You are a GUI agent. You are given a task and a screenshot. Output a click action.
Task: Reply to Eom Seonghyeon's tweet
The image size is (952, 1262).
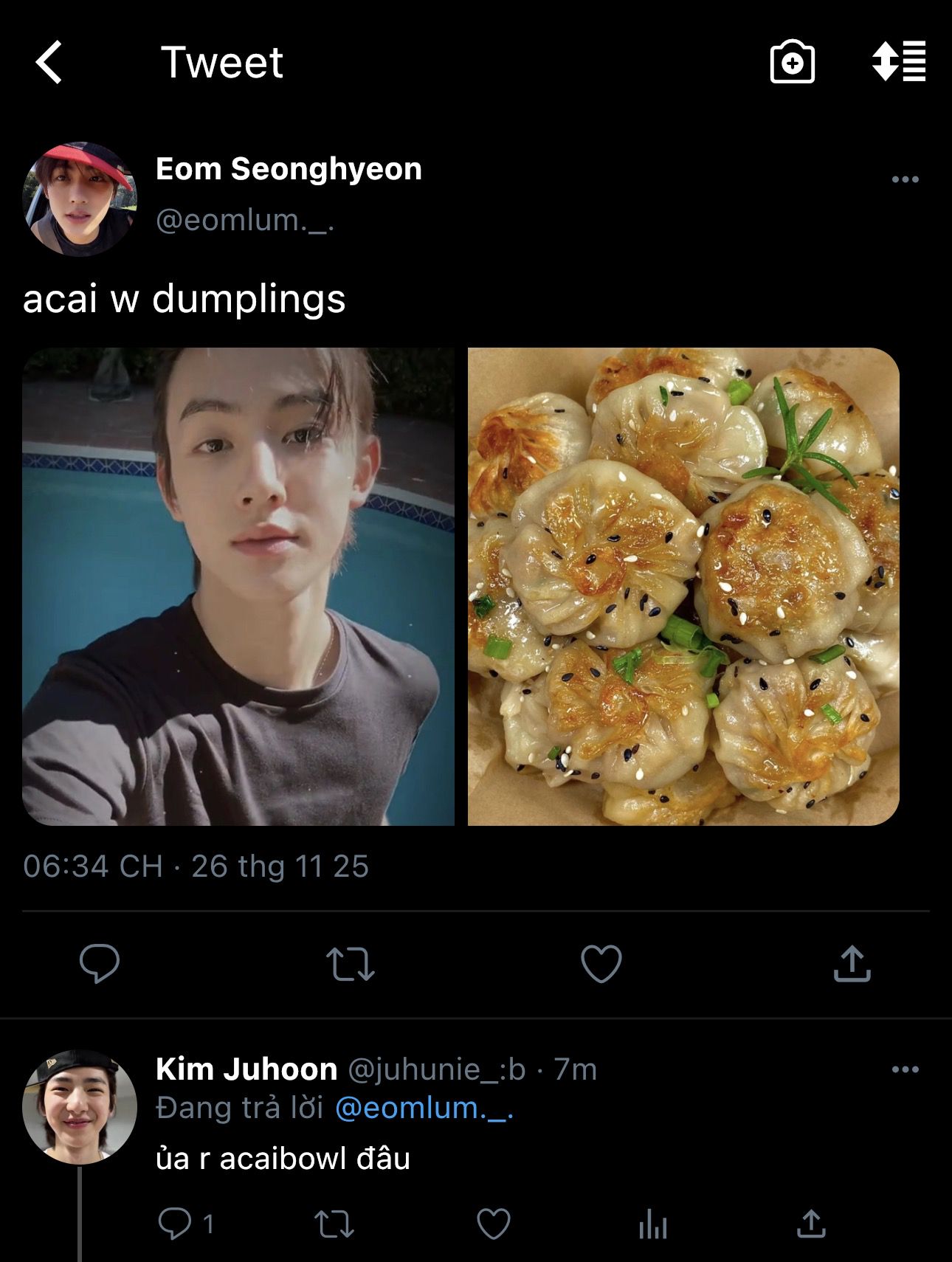[100, 963]
